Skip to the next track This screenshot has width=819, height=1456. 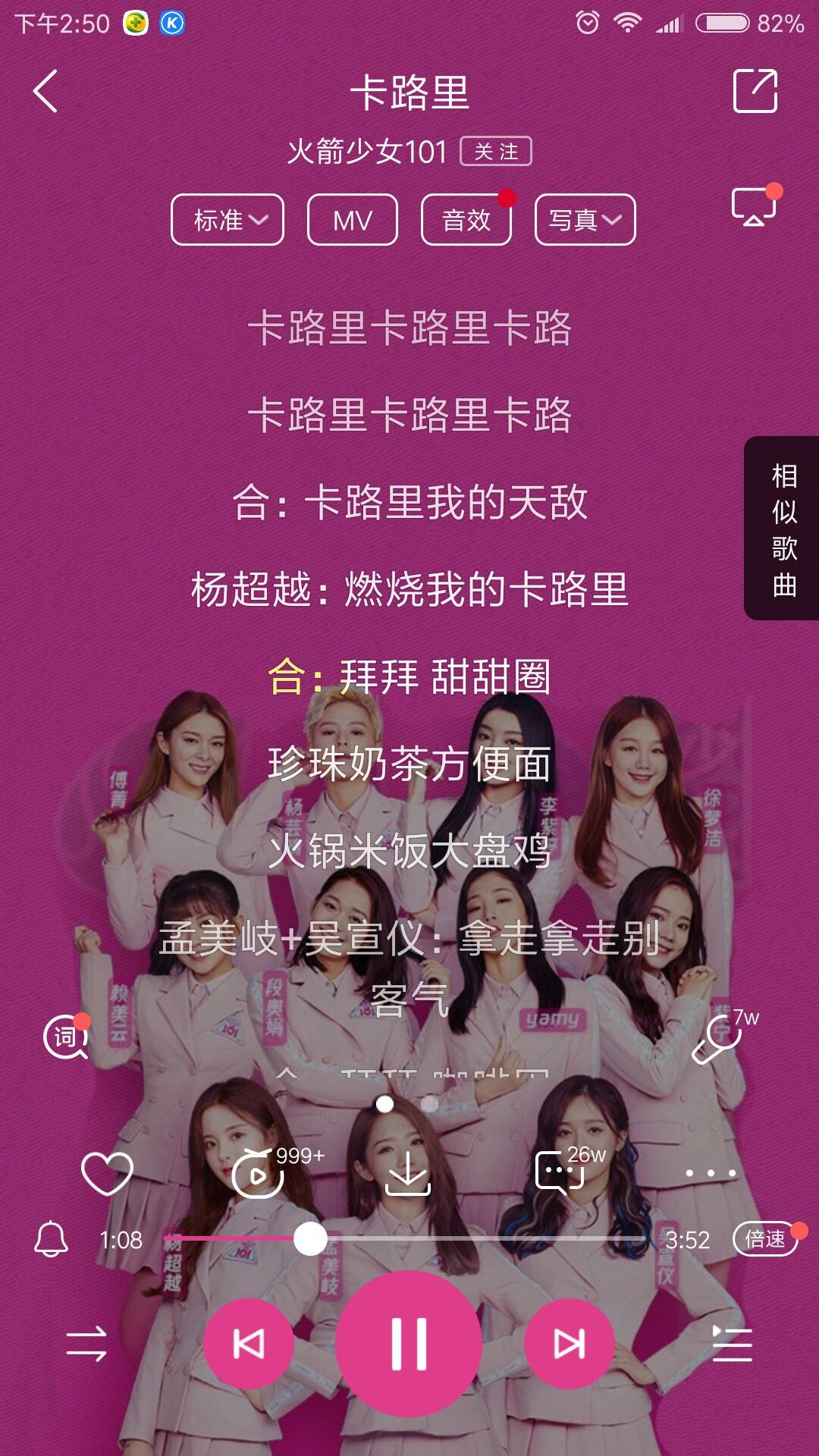[569, 1344]
